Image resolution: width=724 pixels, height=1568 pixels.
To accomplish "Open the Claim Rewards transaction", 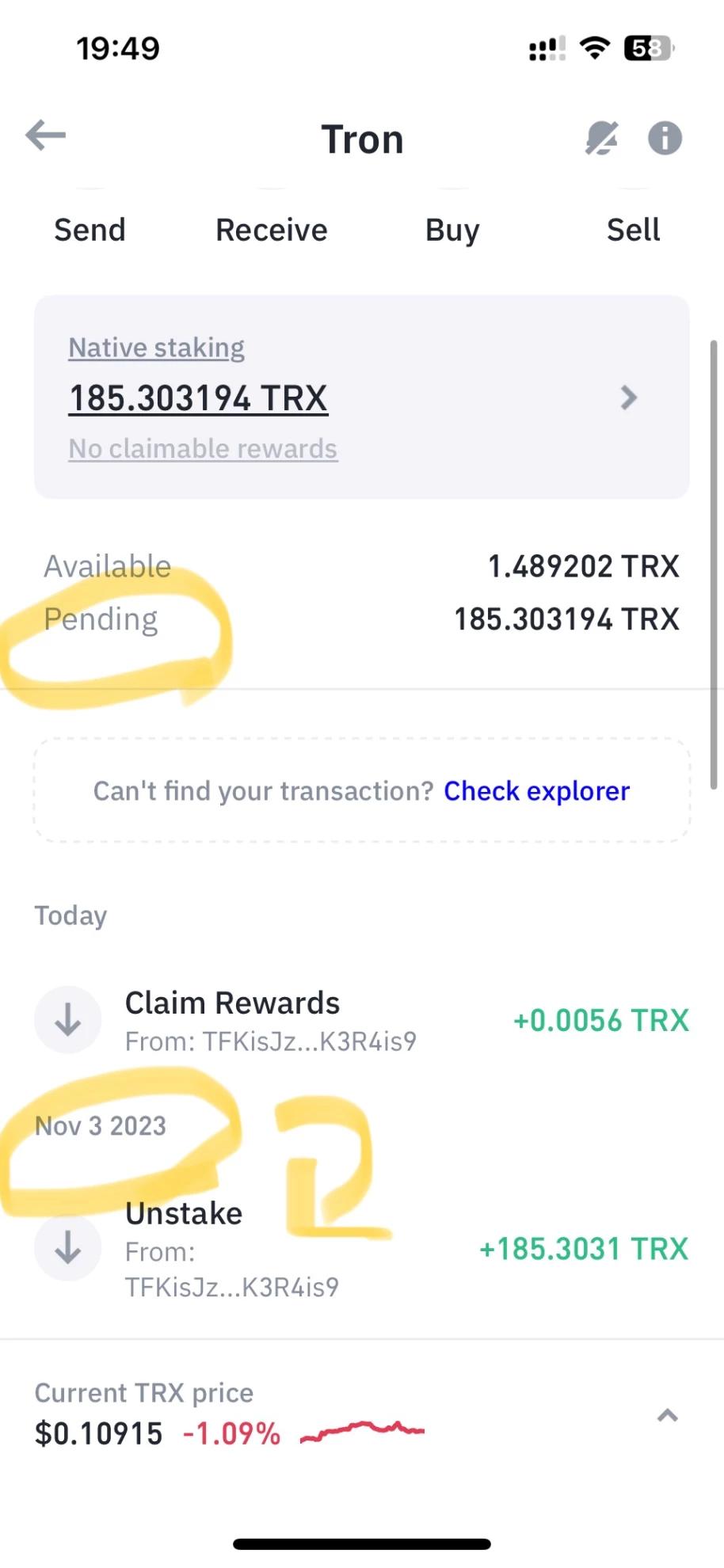I will coord(361,1020).
